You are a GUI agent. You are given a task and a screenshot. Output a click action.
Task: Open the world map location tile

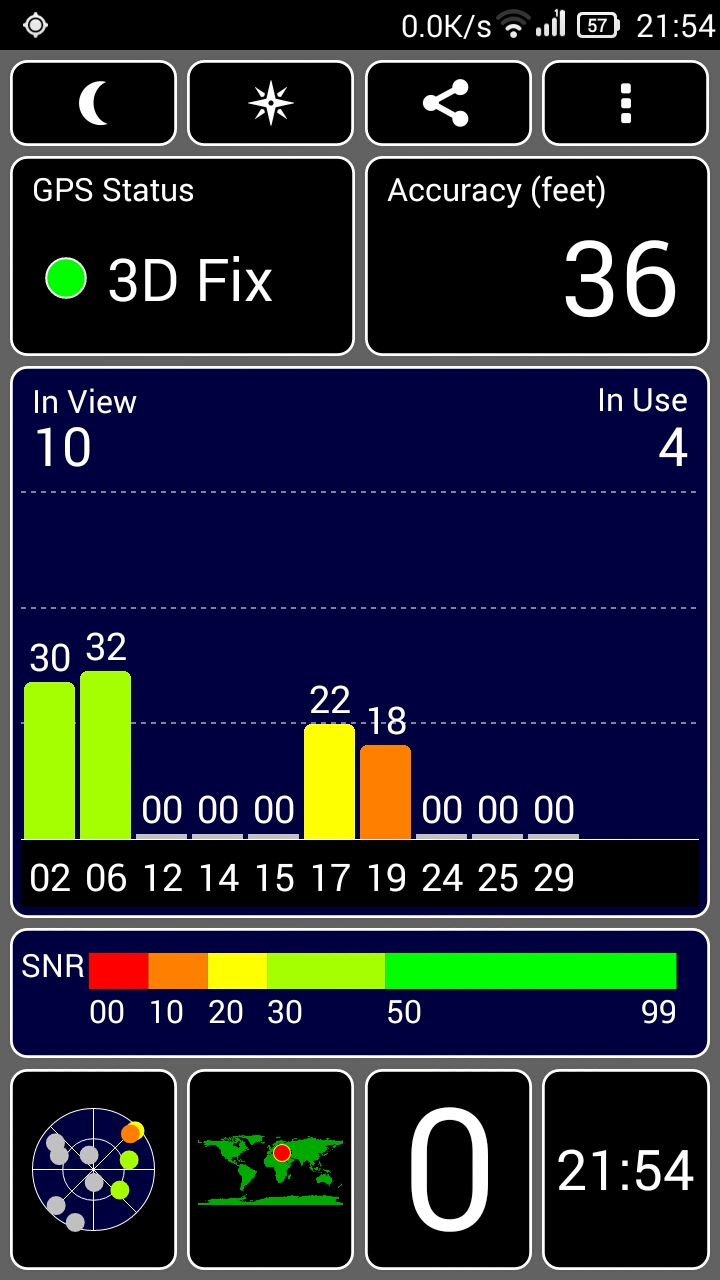[271, 1169]
